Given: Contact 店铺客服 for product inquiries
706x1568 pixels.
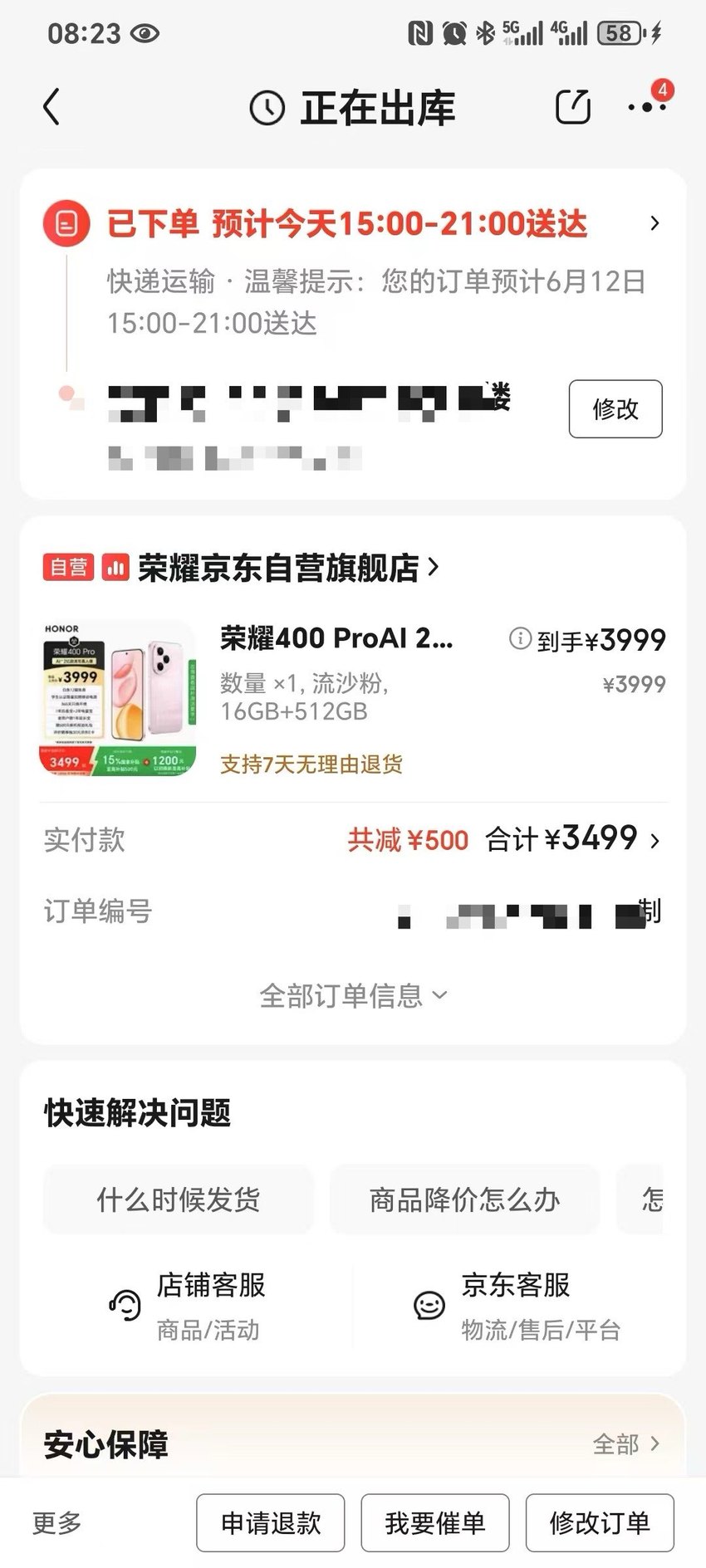Looking at the screenshot, I should point(187,1306).
